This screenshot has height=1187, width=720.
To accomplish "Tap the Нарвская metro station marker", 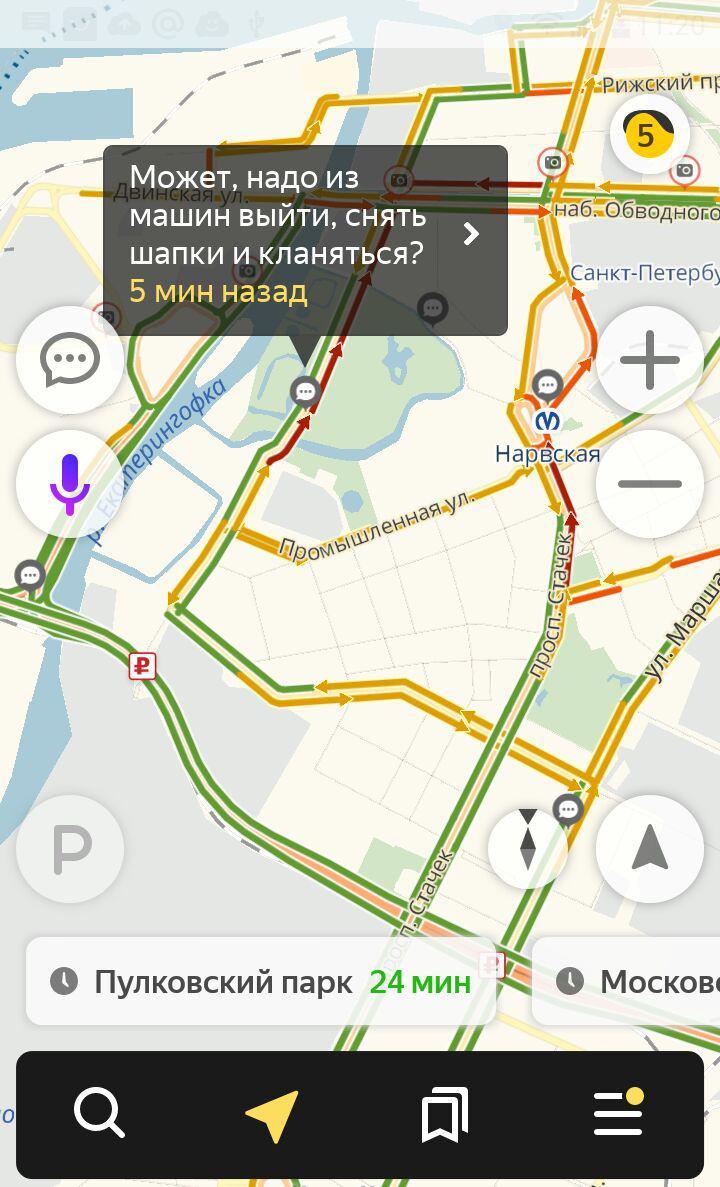I will [x=547, y=421].
